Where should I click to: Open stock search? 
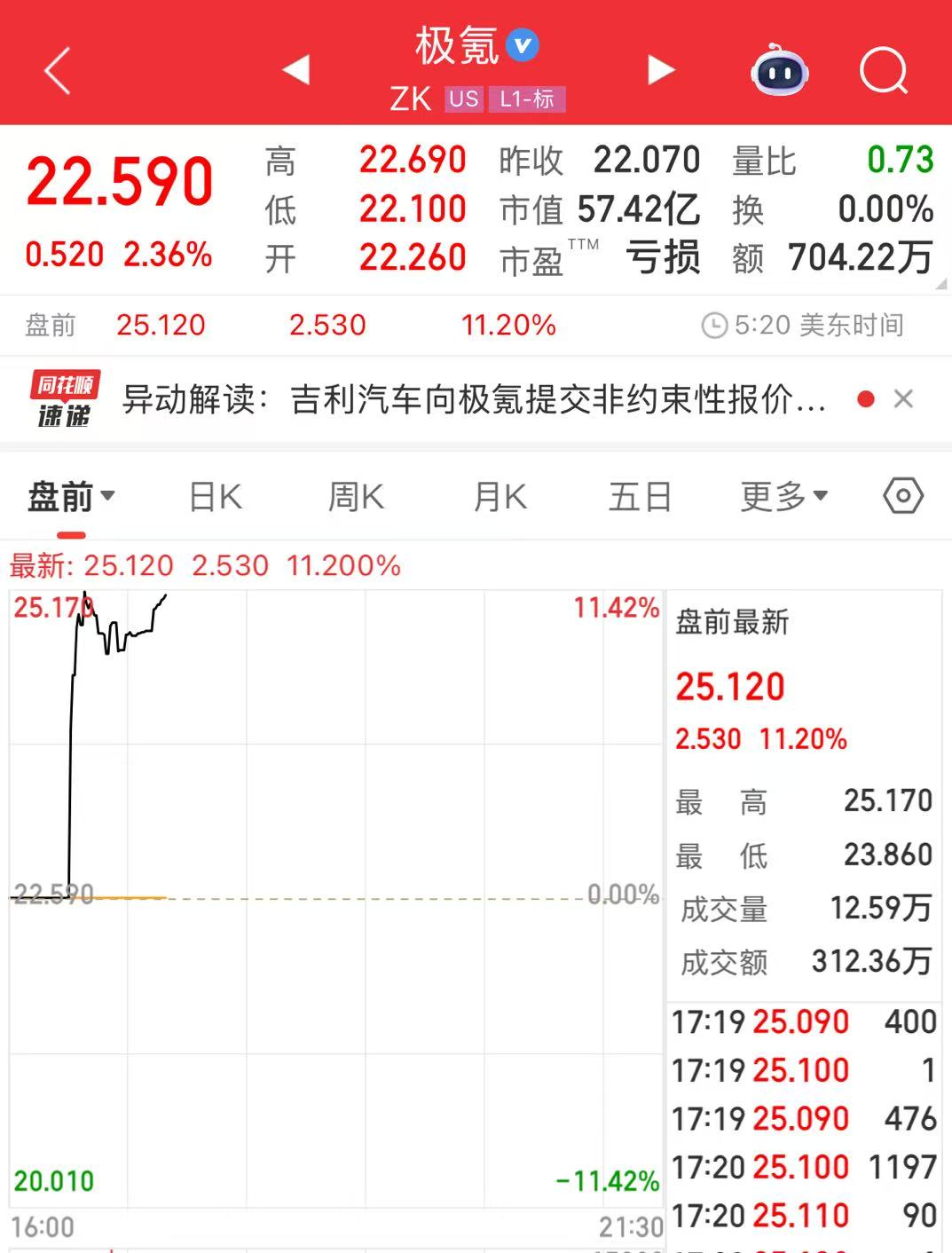[x=884, y=71]
